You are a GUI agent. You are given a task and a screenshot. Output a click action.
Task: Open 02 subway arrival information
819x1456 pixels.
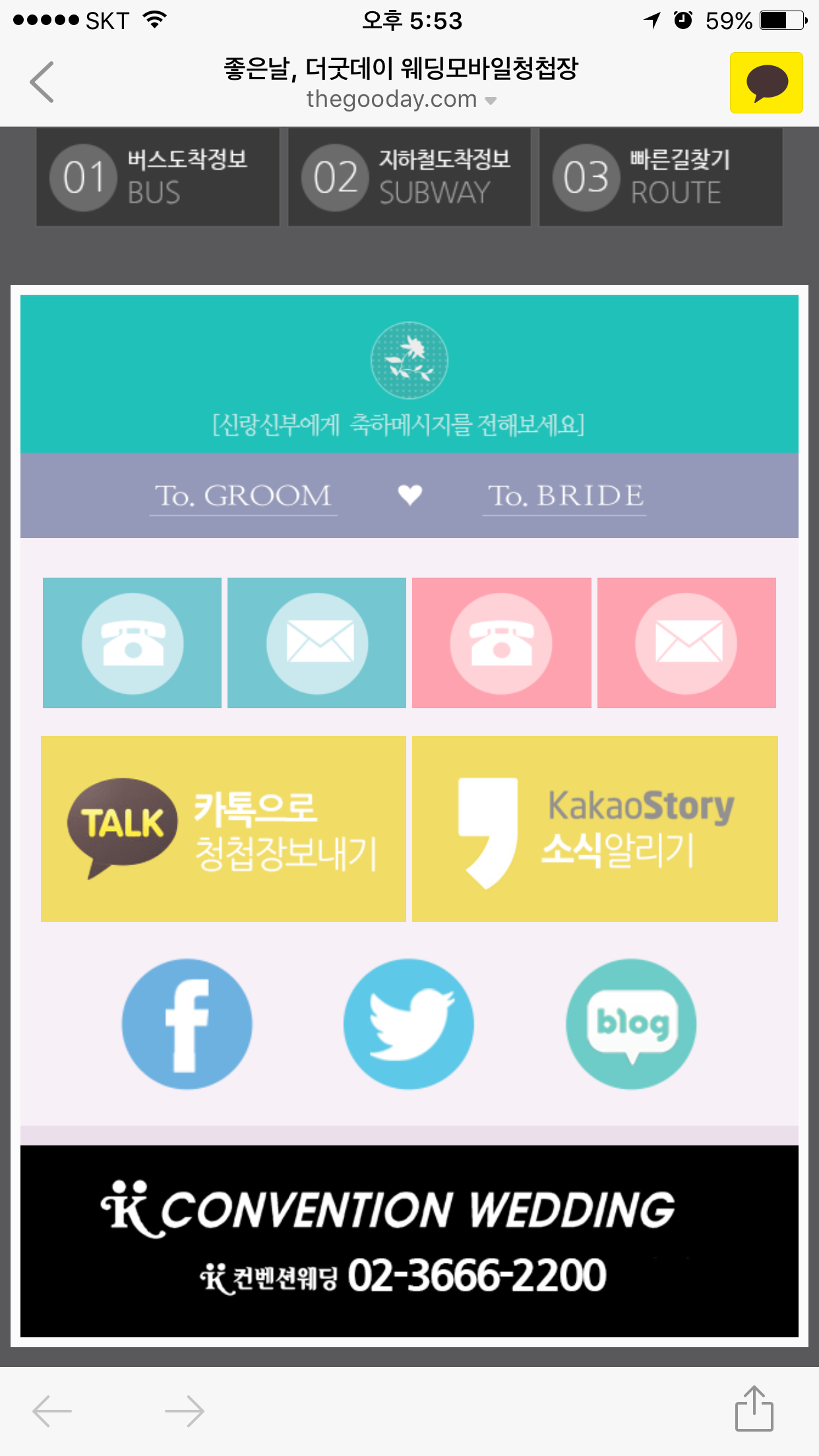(x=409, y=177)
